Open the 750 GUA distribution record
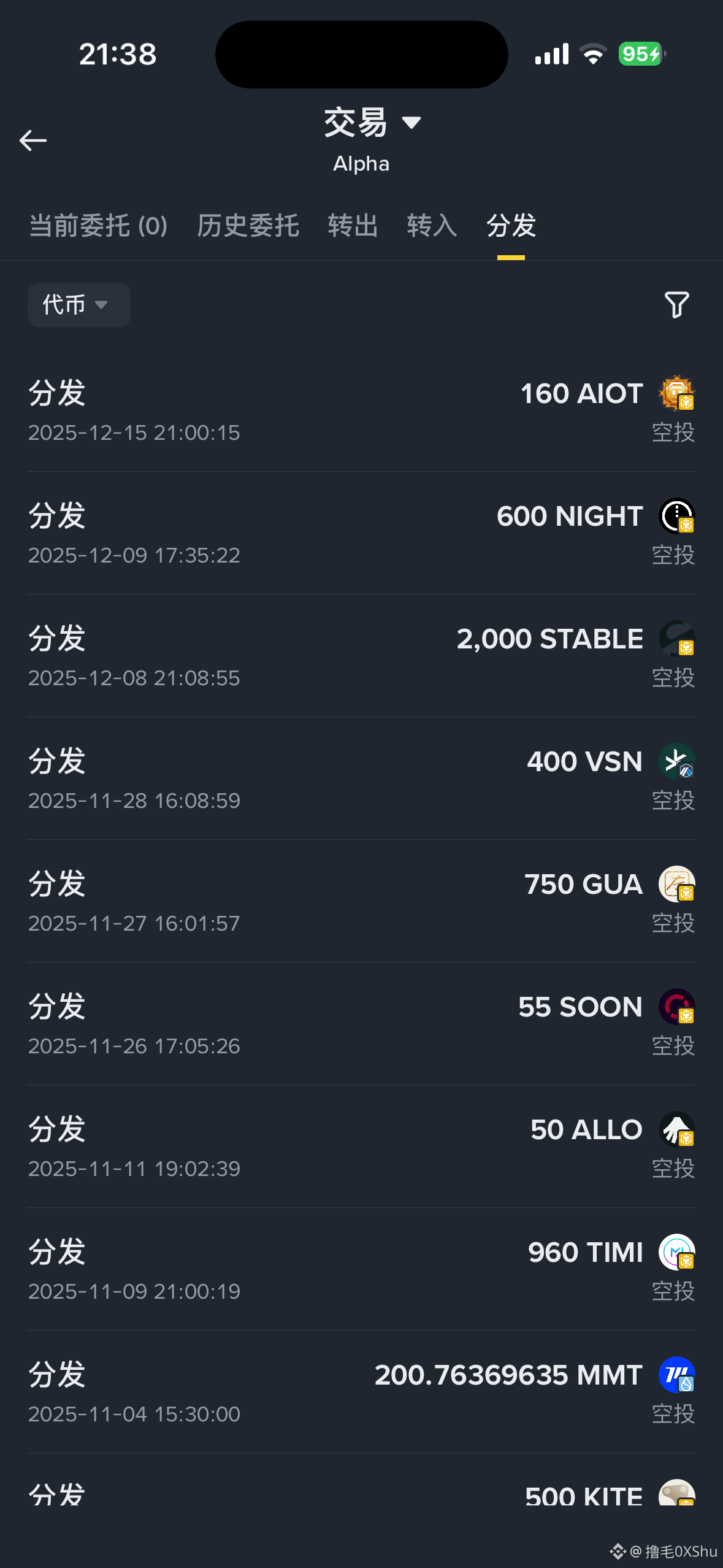 (361, 902)
